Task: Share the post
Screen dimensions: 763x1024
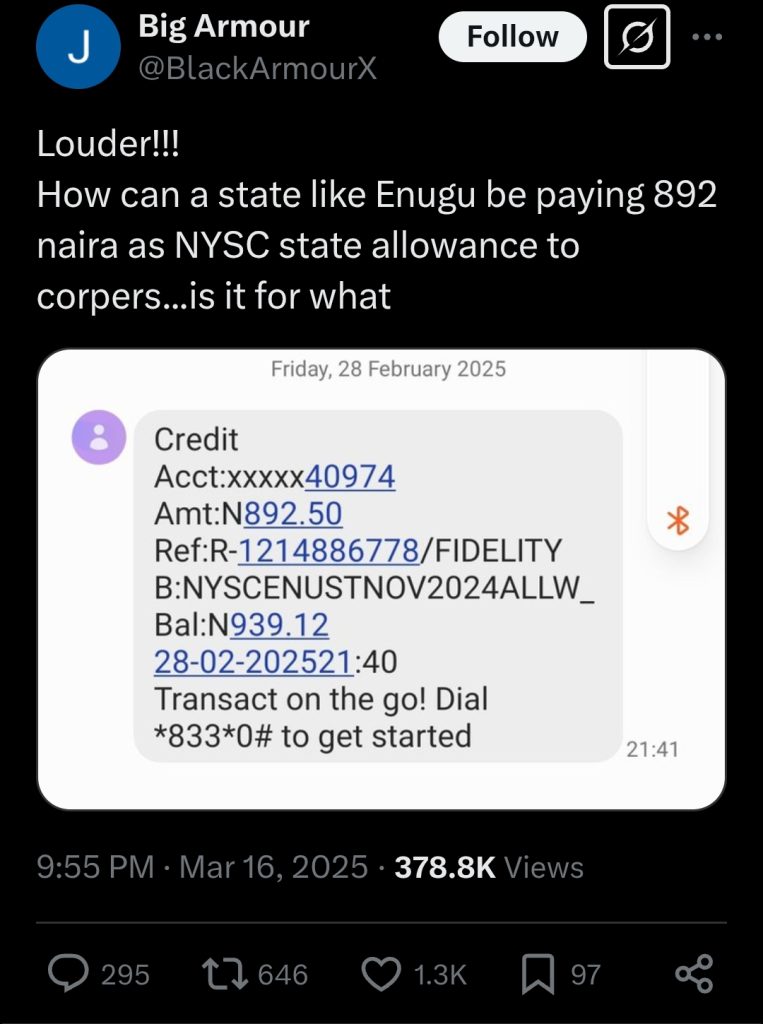Action: pyautogui.click(x=694, y=973)
